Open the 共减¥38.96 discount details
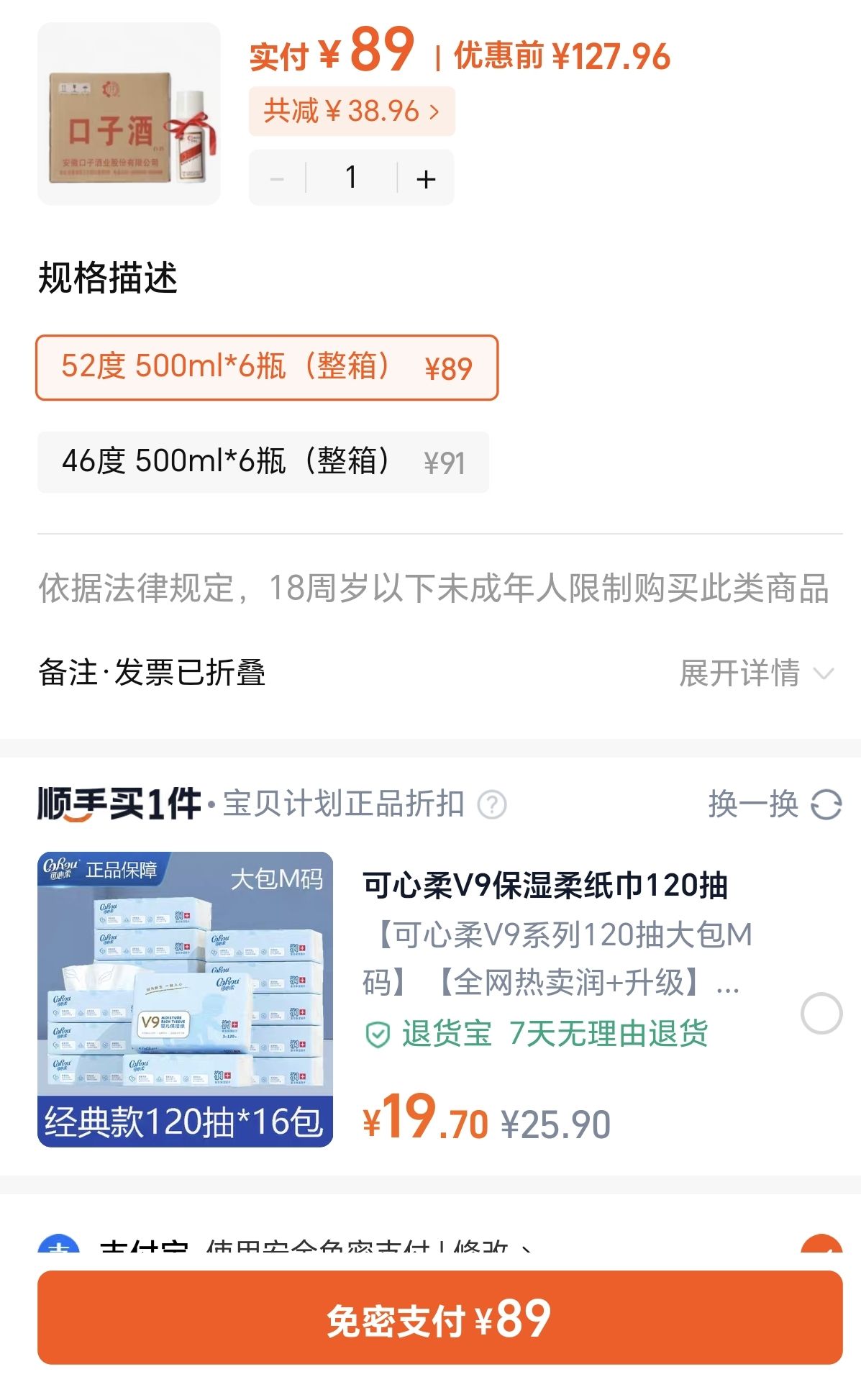861x1400 pixels. pyautogui.click(x=351, y=112)
